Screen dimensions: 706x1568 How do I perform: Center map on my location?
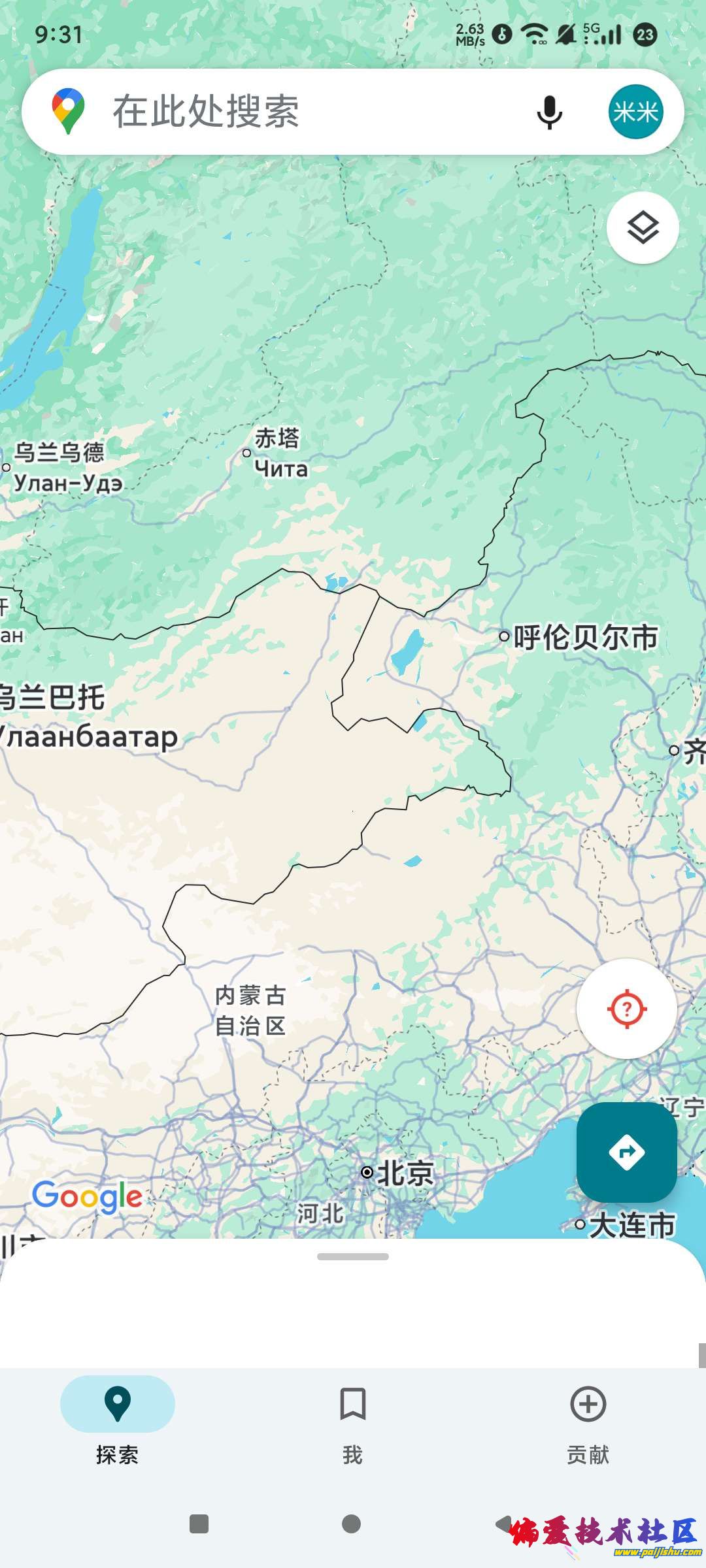pyautogui.click(x=626, y=1009)
